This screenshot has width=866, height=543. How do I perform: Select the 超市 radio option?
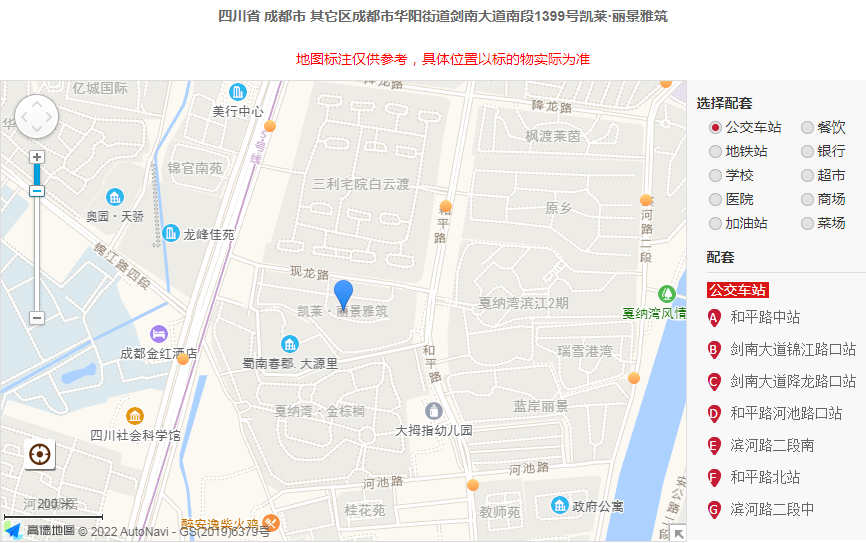click(807, 176)
